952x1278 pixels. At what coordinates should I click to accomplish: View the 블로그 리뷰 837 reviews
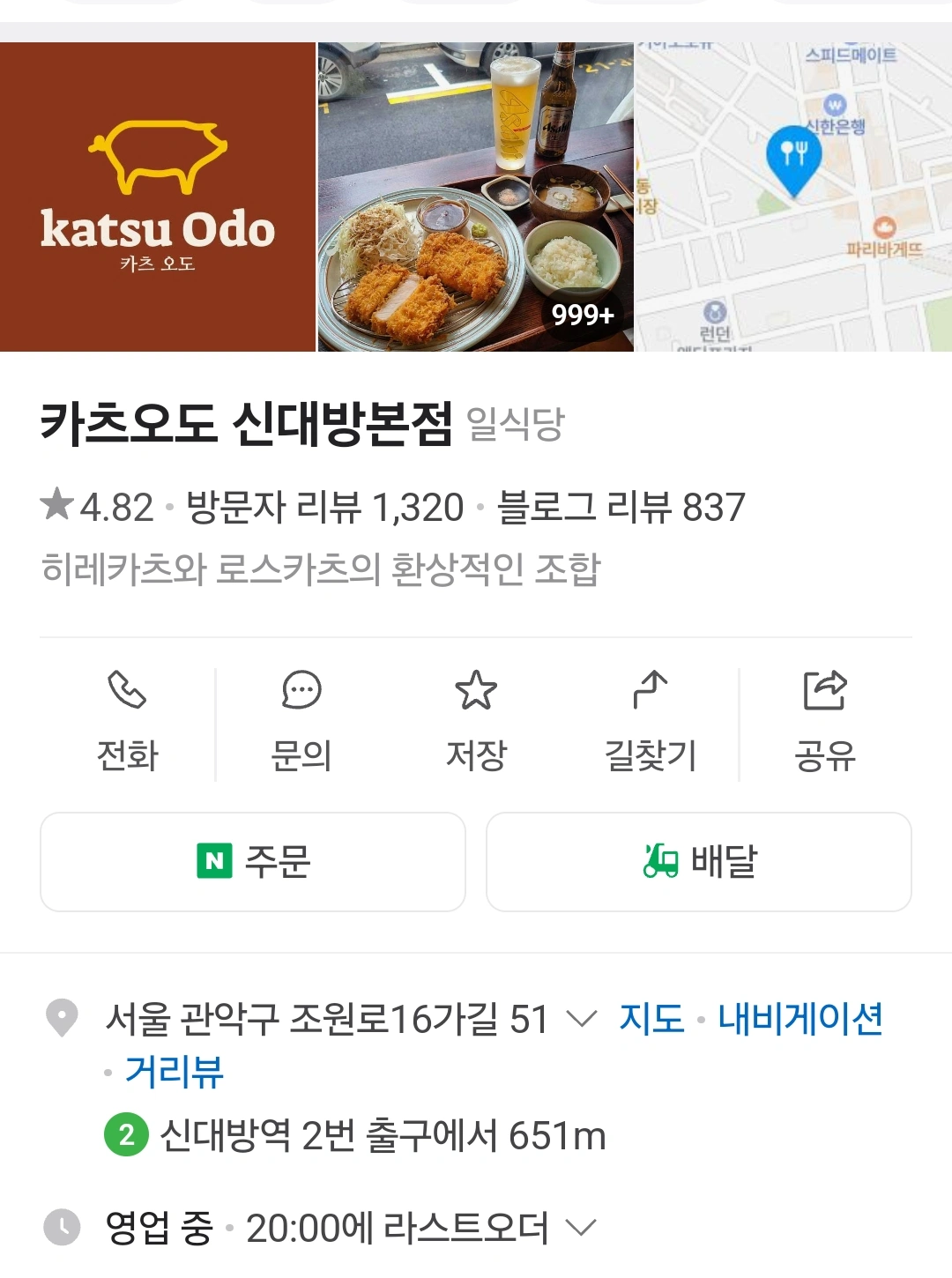(x=621, y=508)
